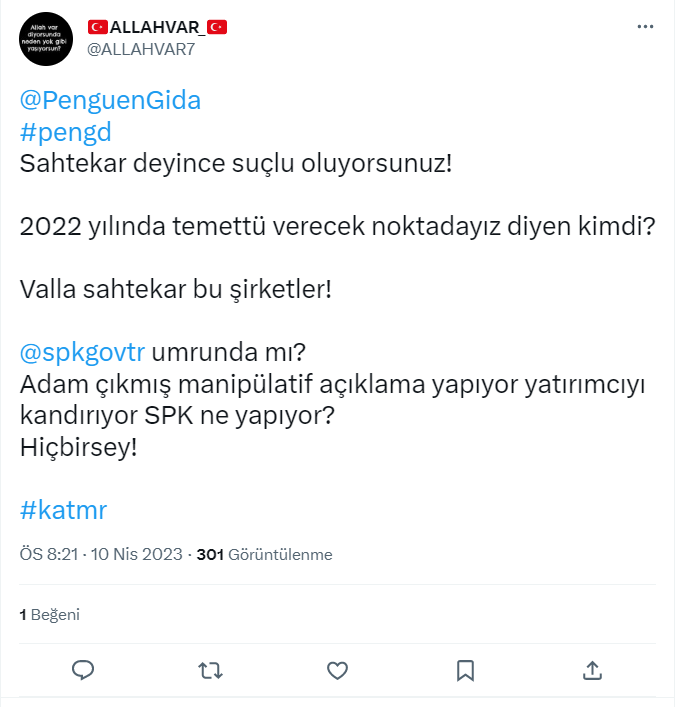The image size is (678, 707).
Task: Reply to this tweet
Action: click(x=84, y=669)
